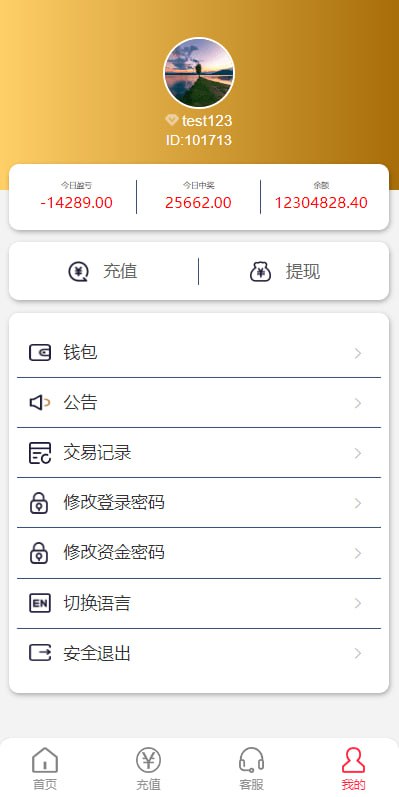
Task: Open 提现 withdraw button
Action: coord(285,271)
